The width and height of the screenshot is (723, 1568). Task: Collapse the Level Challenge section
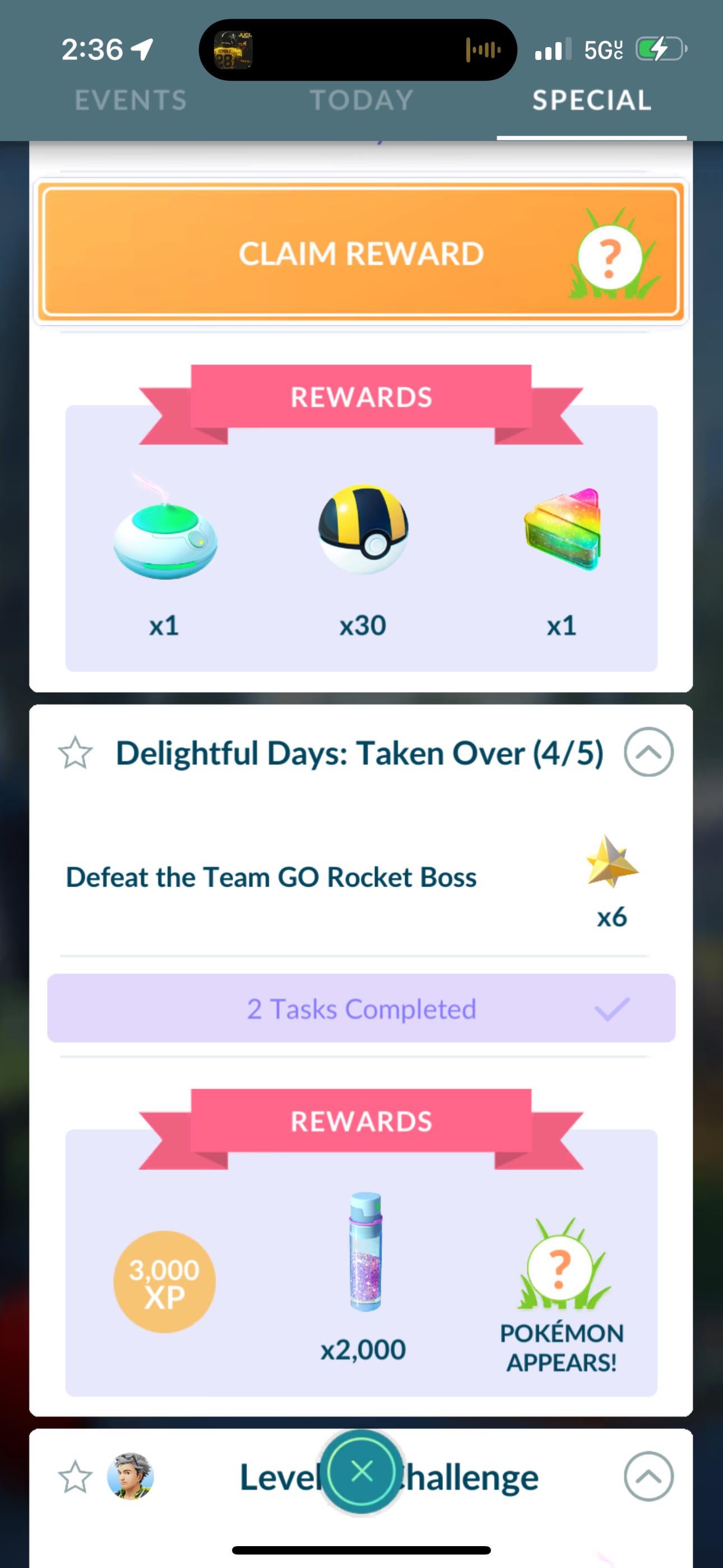click(x=648, y=1477)
